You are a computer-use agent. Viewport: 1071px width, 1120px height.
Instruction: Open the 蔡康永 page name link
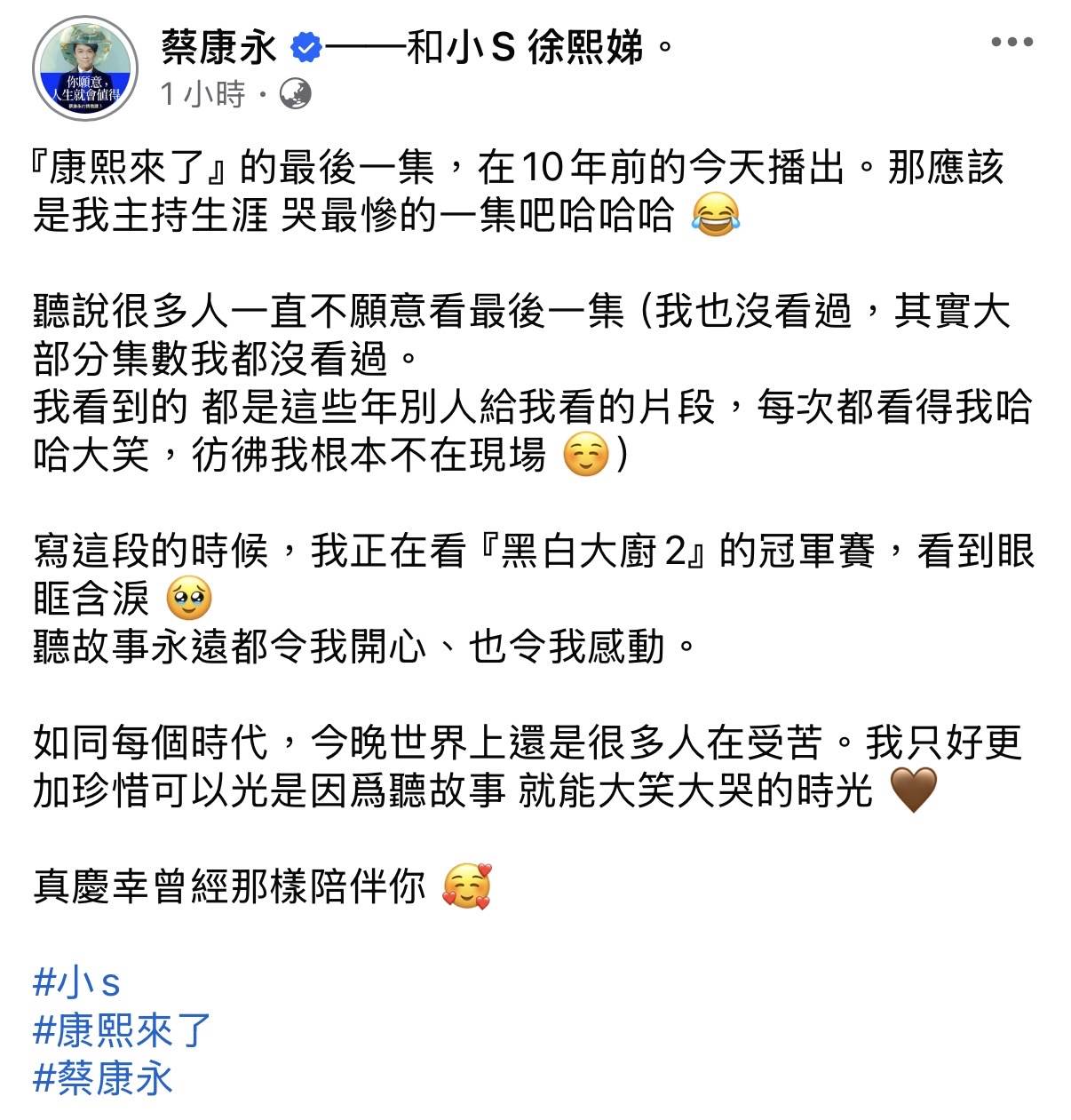click(x=219, y=47)
